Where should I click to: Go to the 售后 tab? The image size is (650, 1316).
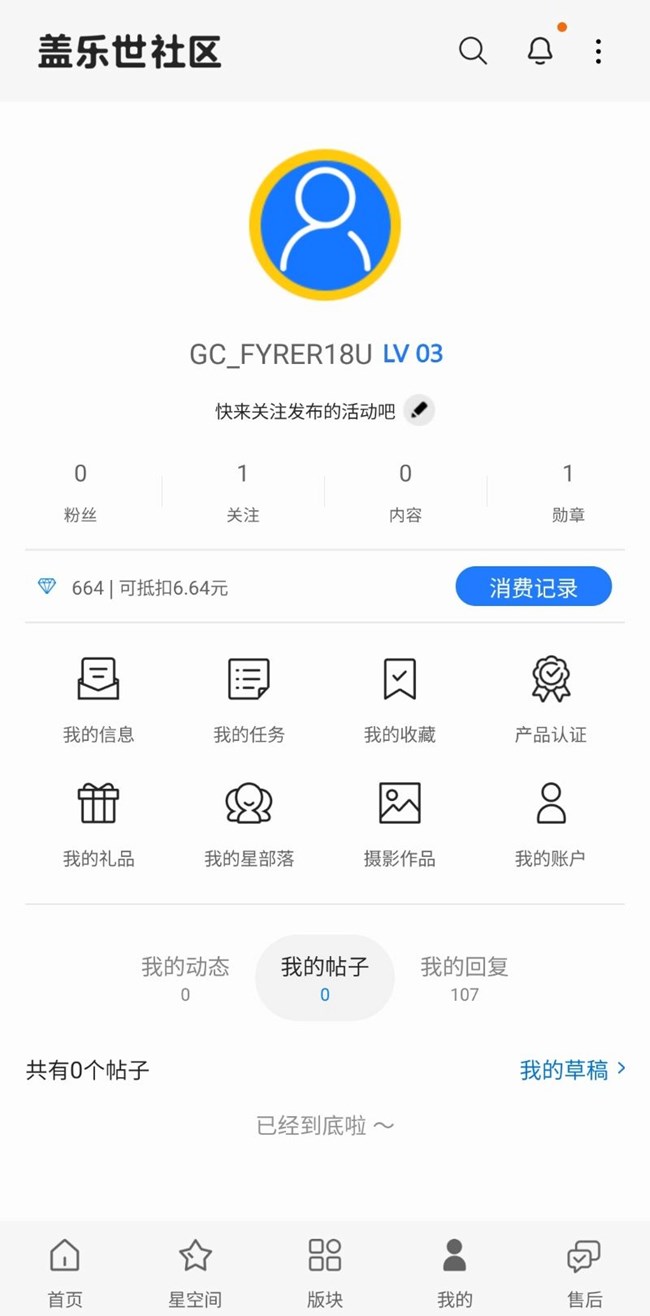click(x=584, y=1271)
